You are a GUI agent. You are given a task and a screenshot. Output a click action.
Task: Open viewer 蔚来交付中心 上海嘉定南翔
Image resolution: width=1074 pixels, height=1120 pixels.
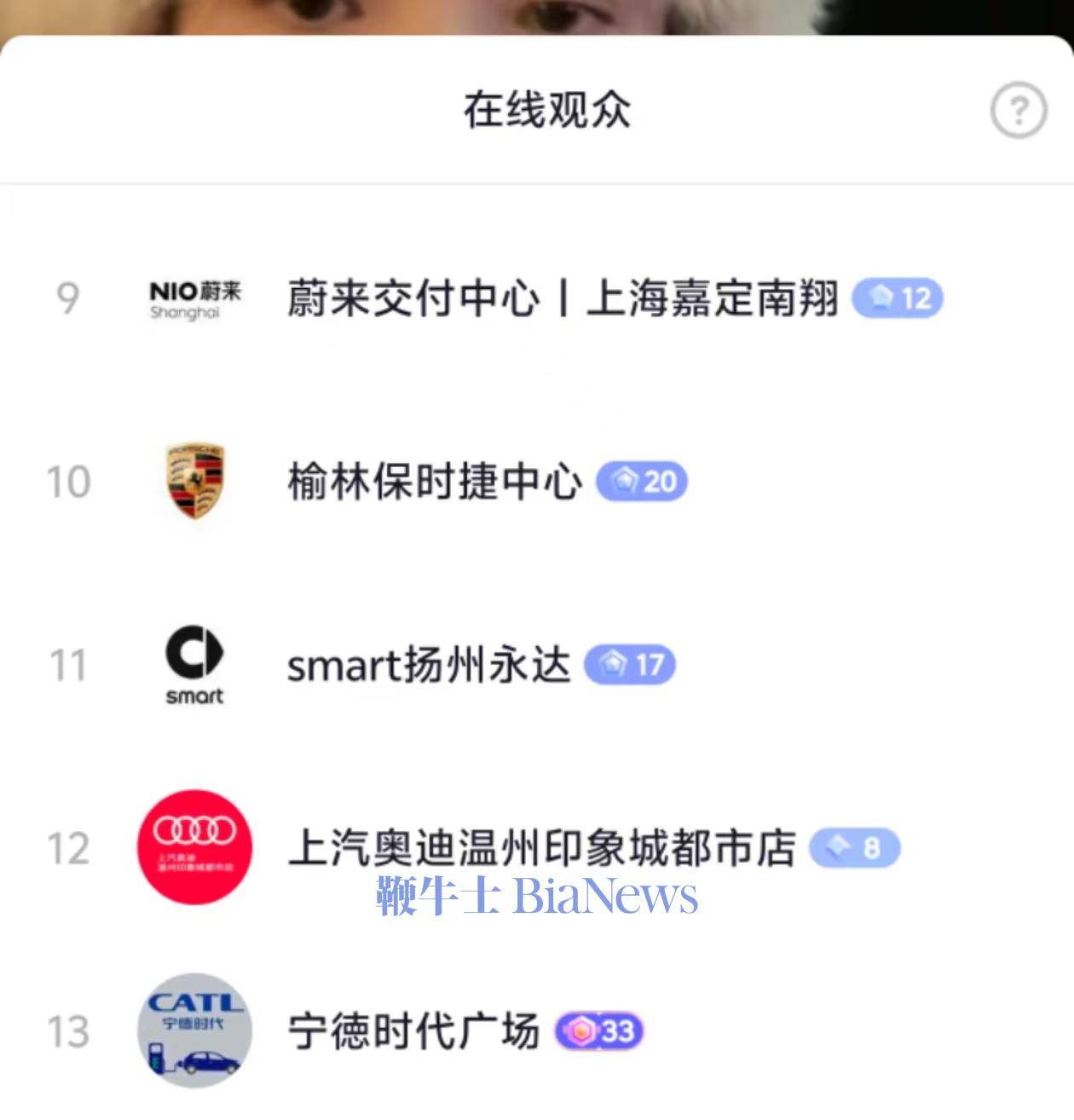coord(562,298)
